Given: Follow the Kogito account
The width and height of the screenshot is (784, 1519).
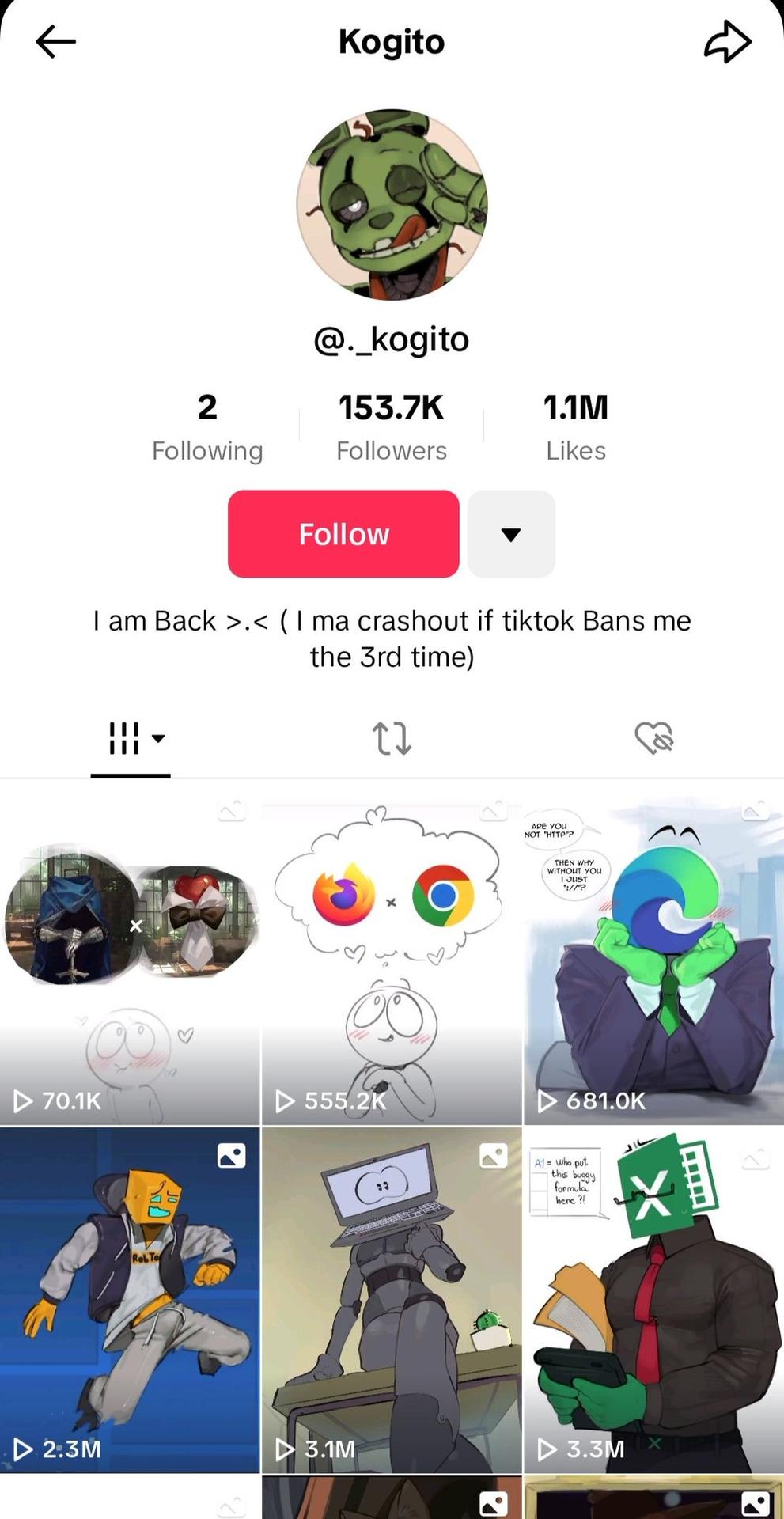Looking at the screenshot, I should point(343,534).
